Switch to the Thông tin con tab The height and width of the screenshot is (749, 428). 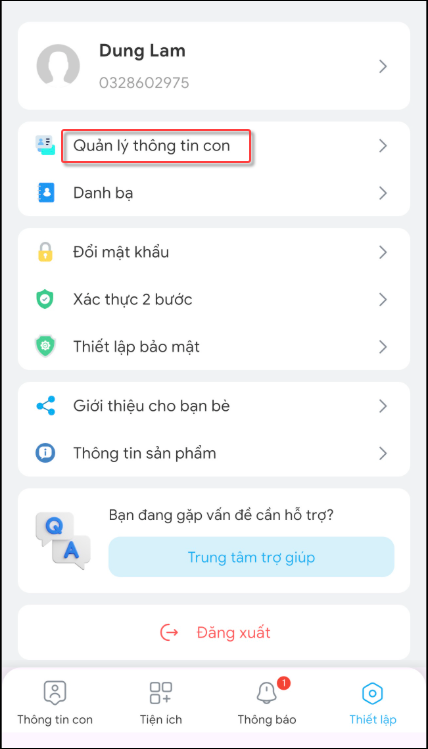55,702
